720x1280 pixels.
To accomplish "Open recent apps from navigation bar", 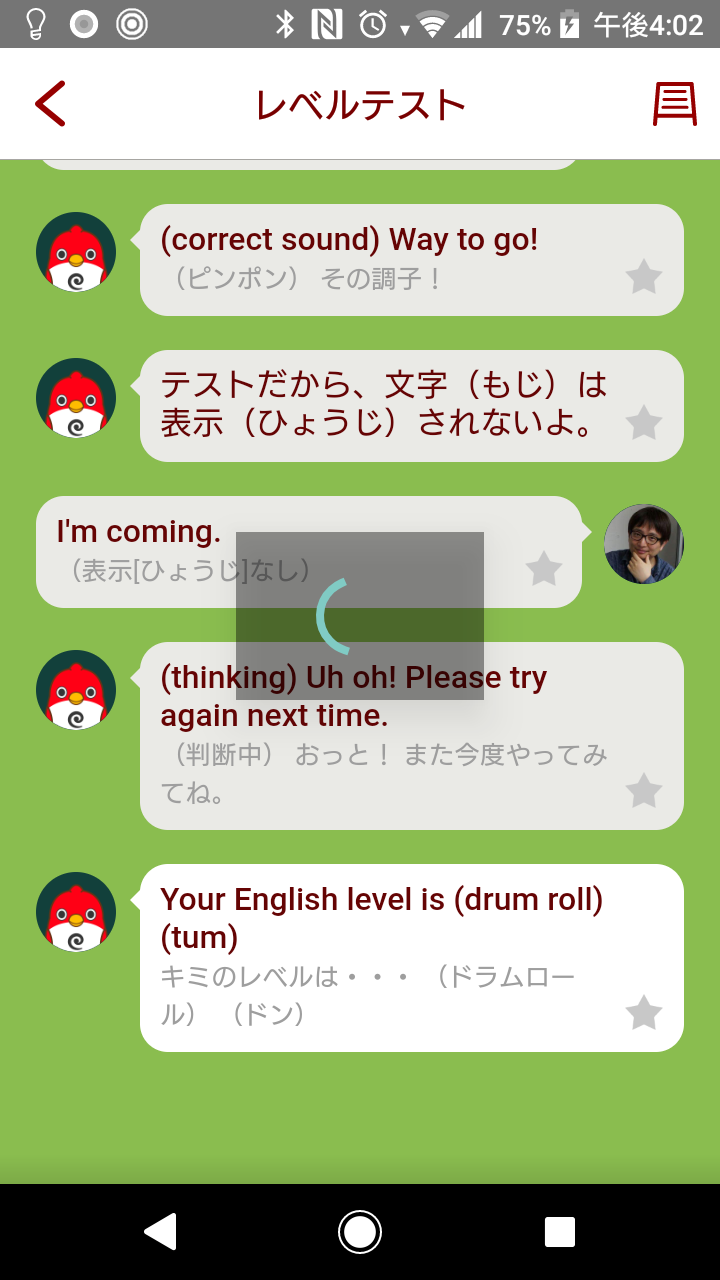I will point(560,1232).
